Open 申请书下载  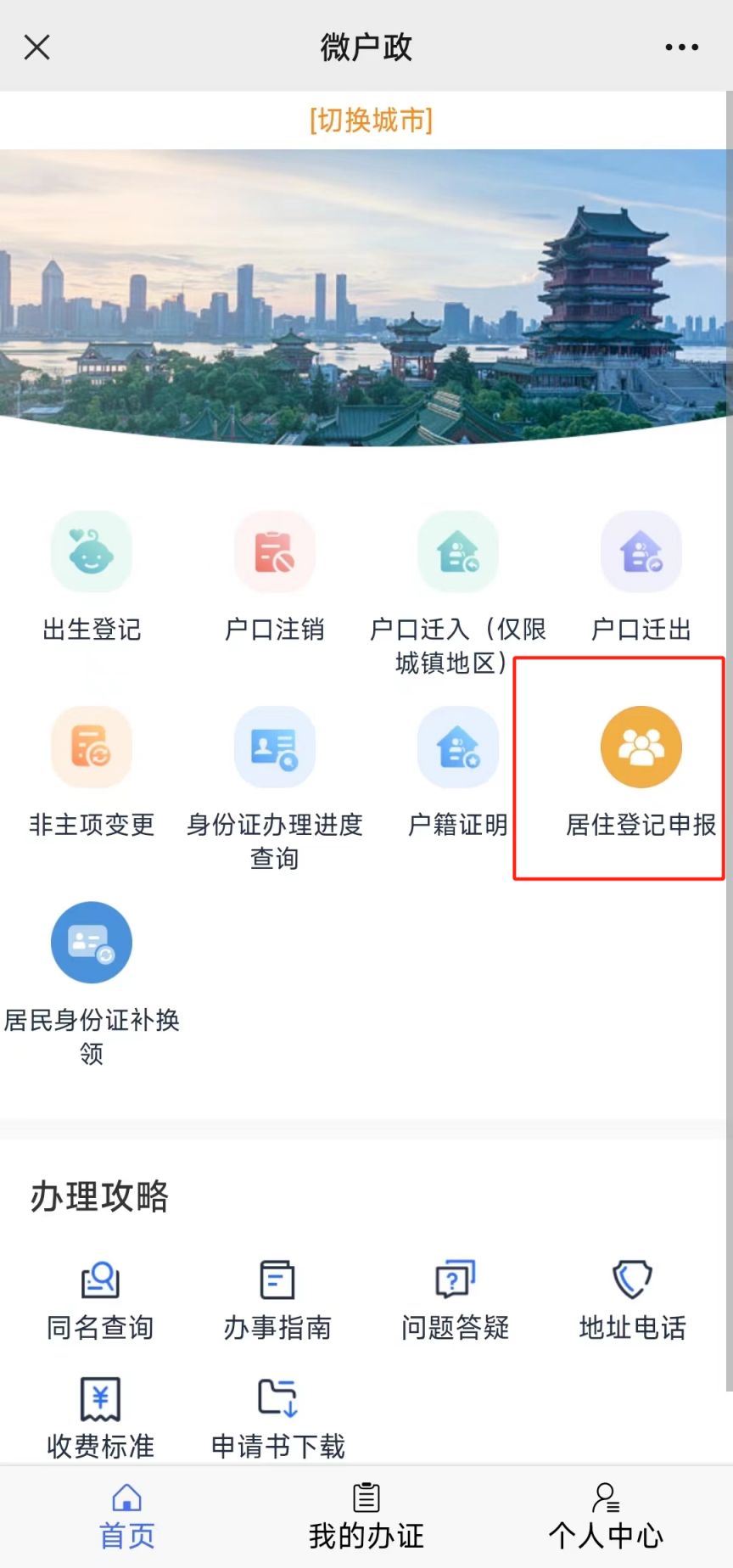click(x=277, y=1419)
